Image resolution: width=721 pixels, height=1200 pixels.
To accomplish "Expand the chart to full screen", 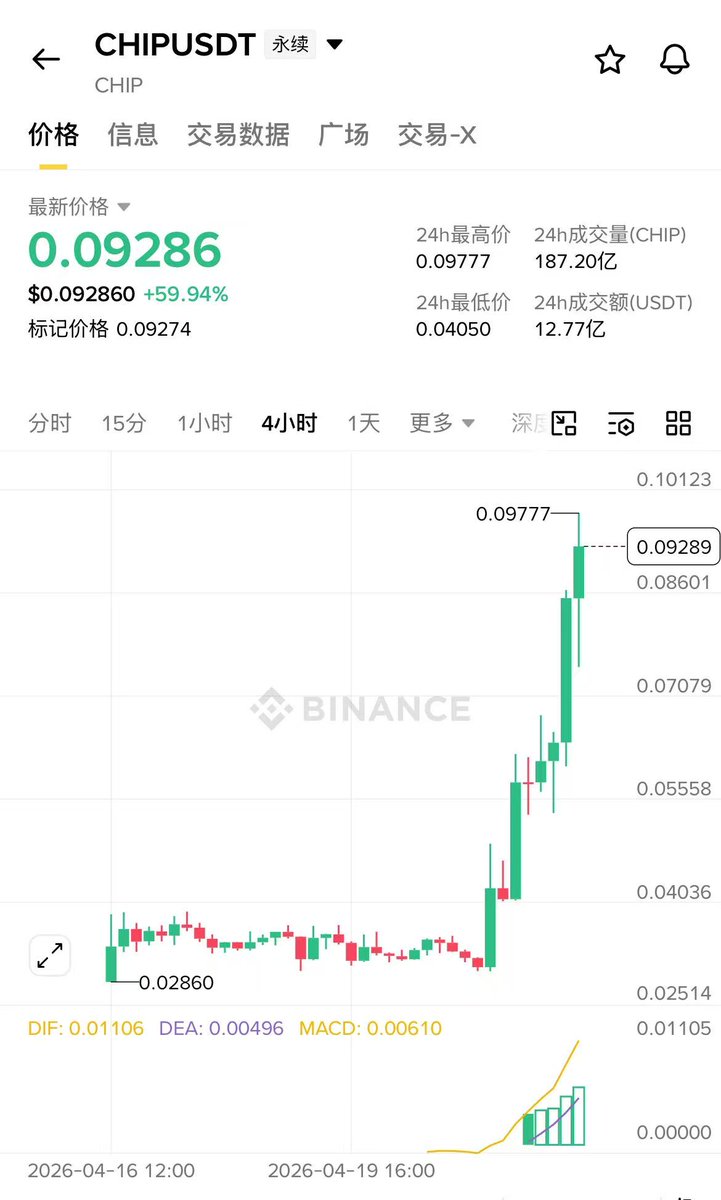I will (x=50, y=956).
